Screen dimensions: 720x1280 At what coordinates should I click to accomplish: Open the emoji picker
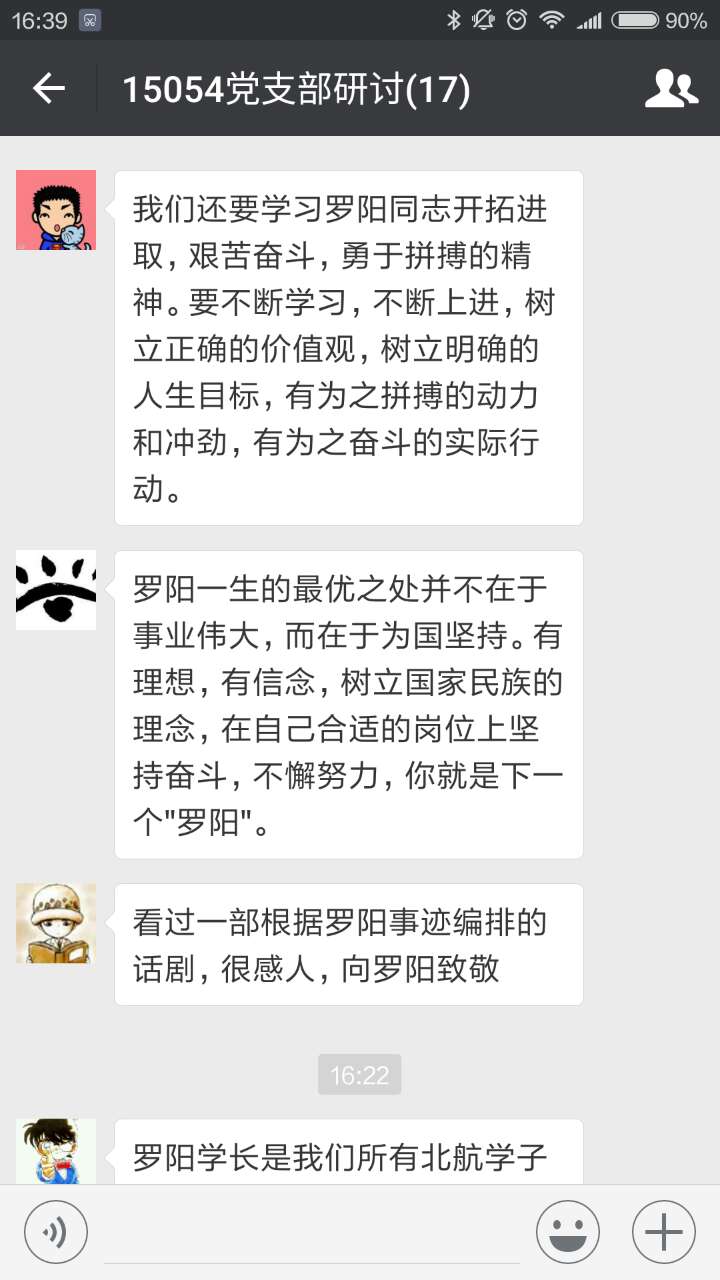(x=567, y=1232)
